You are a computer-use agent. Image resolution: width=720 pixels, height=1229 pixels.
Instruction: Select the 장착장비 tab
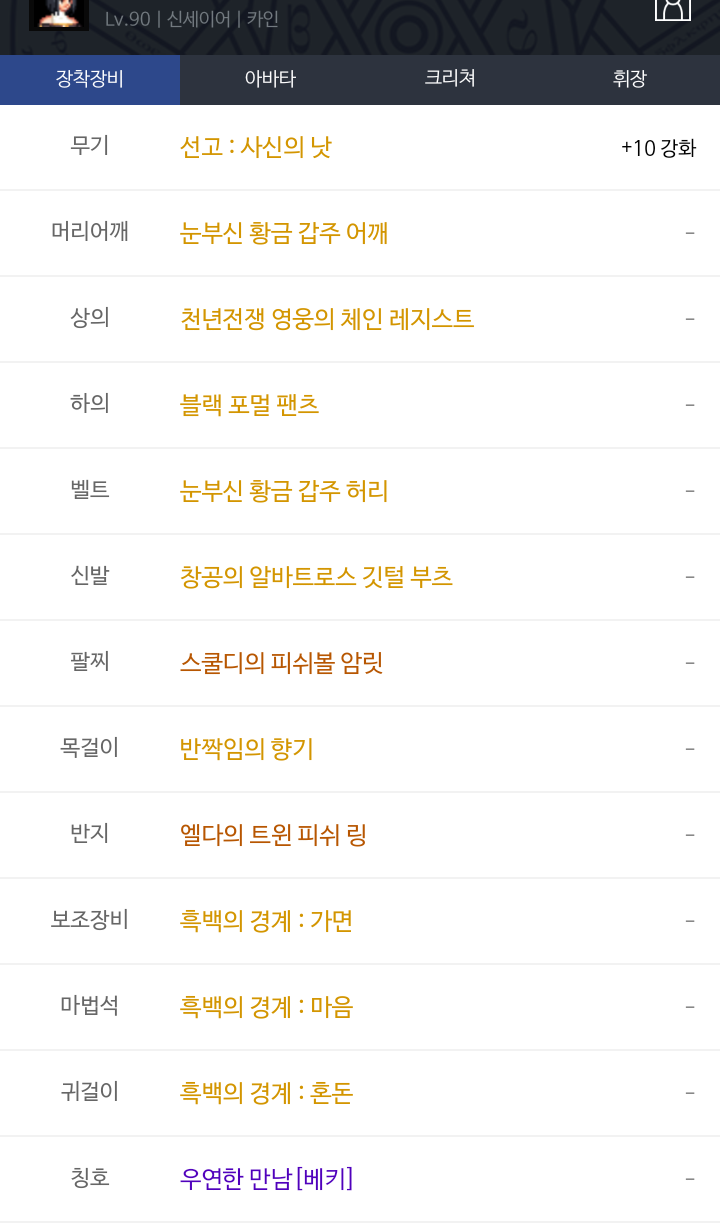(x=90, y=79)
